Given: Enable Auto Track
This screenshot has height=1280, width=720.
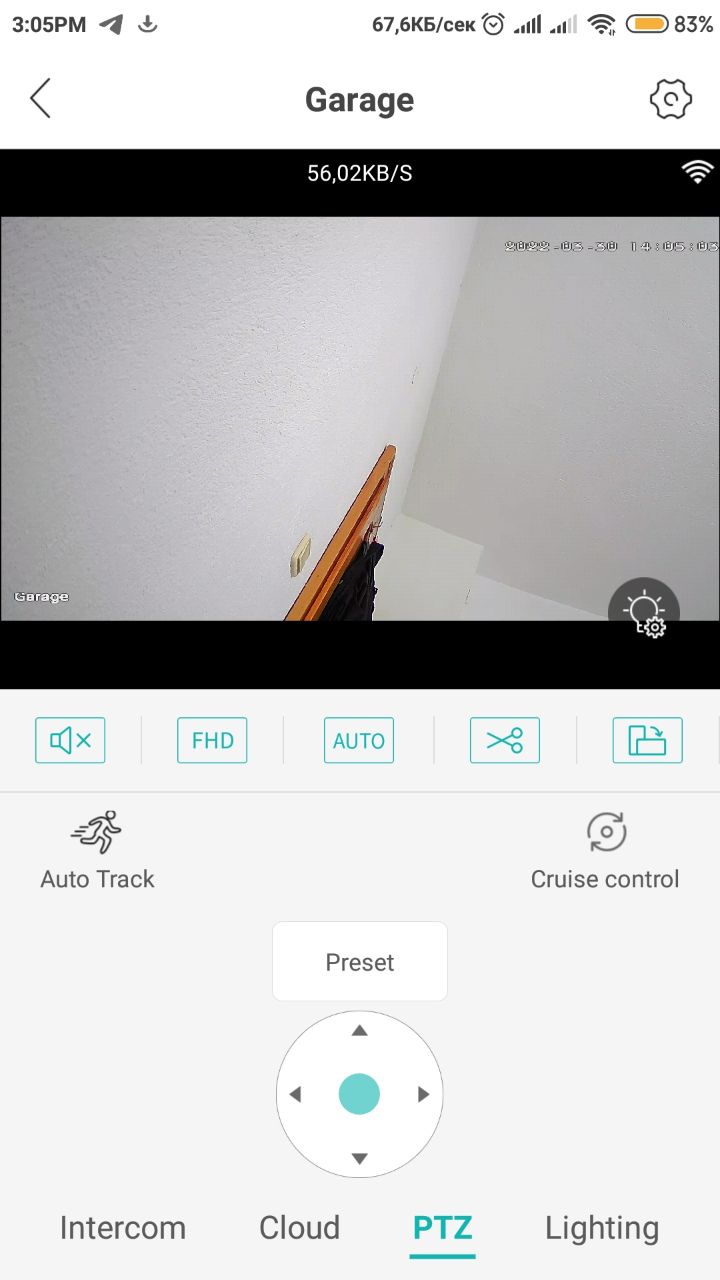Looking at the screenshot, I should tap(97, 850).
